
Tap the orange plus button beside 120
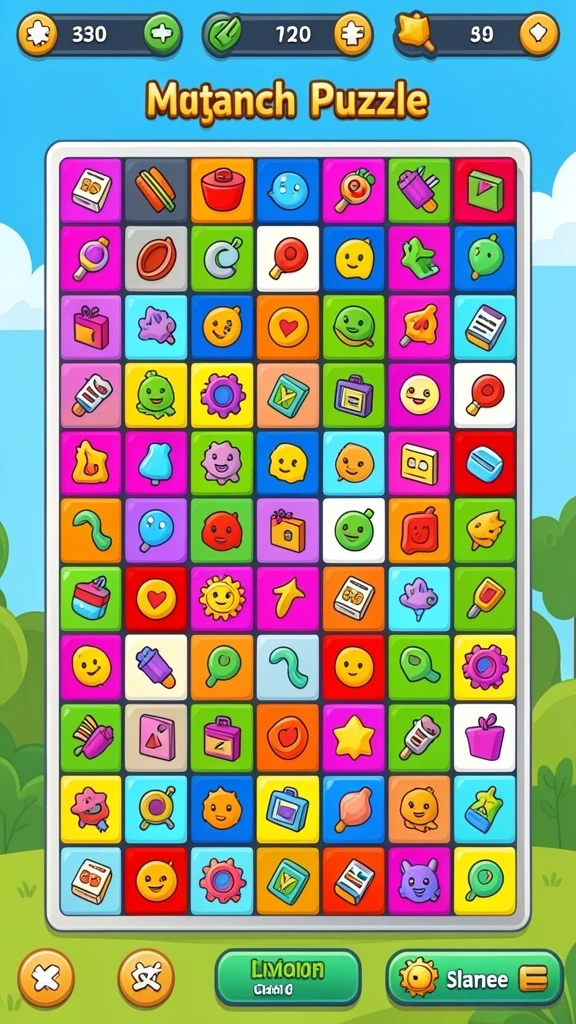click(353, 33)
